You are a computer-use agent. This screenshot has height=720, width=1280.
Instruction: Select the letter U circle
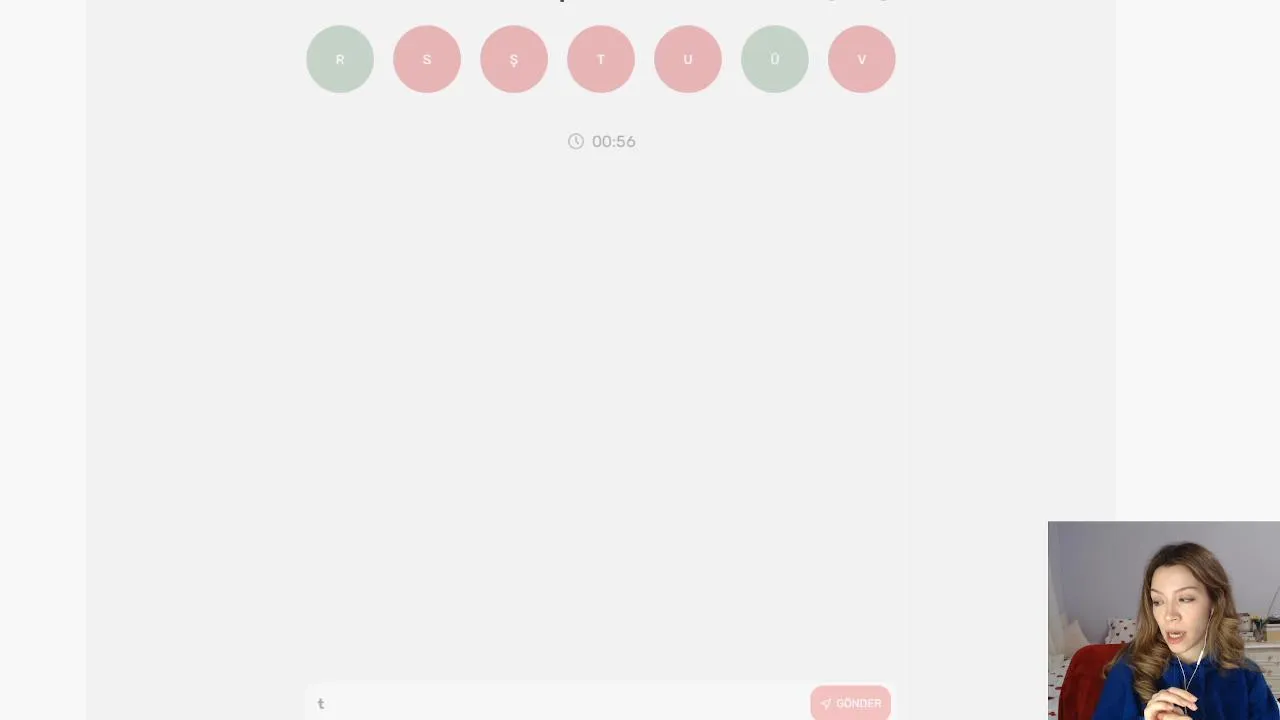click(688, 59)
